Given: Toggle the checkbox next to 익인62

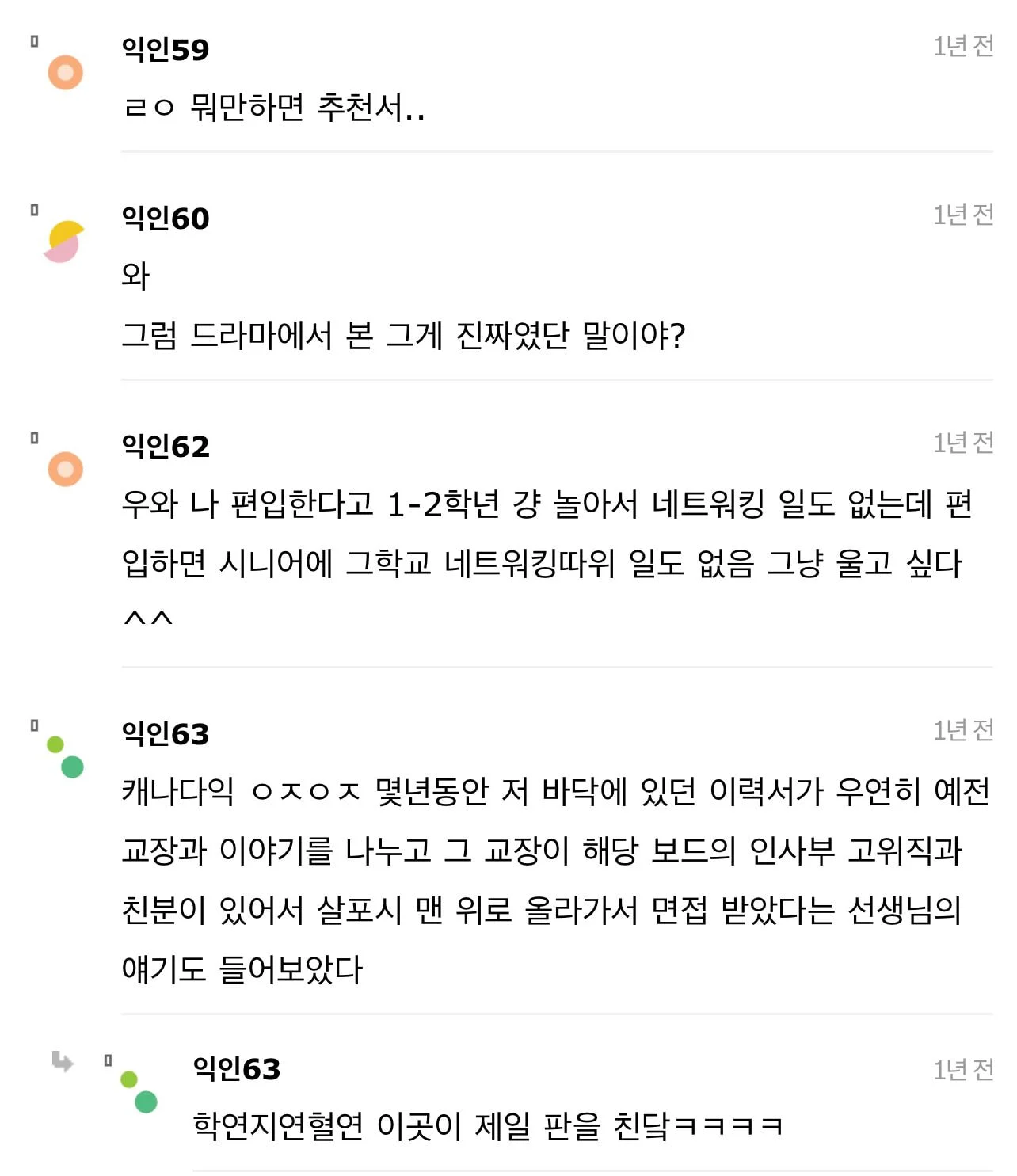Looking at the screenshot, I should [34, 437].
